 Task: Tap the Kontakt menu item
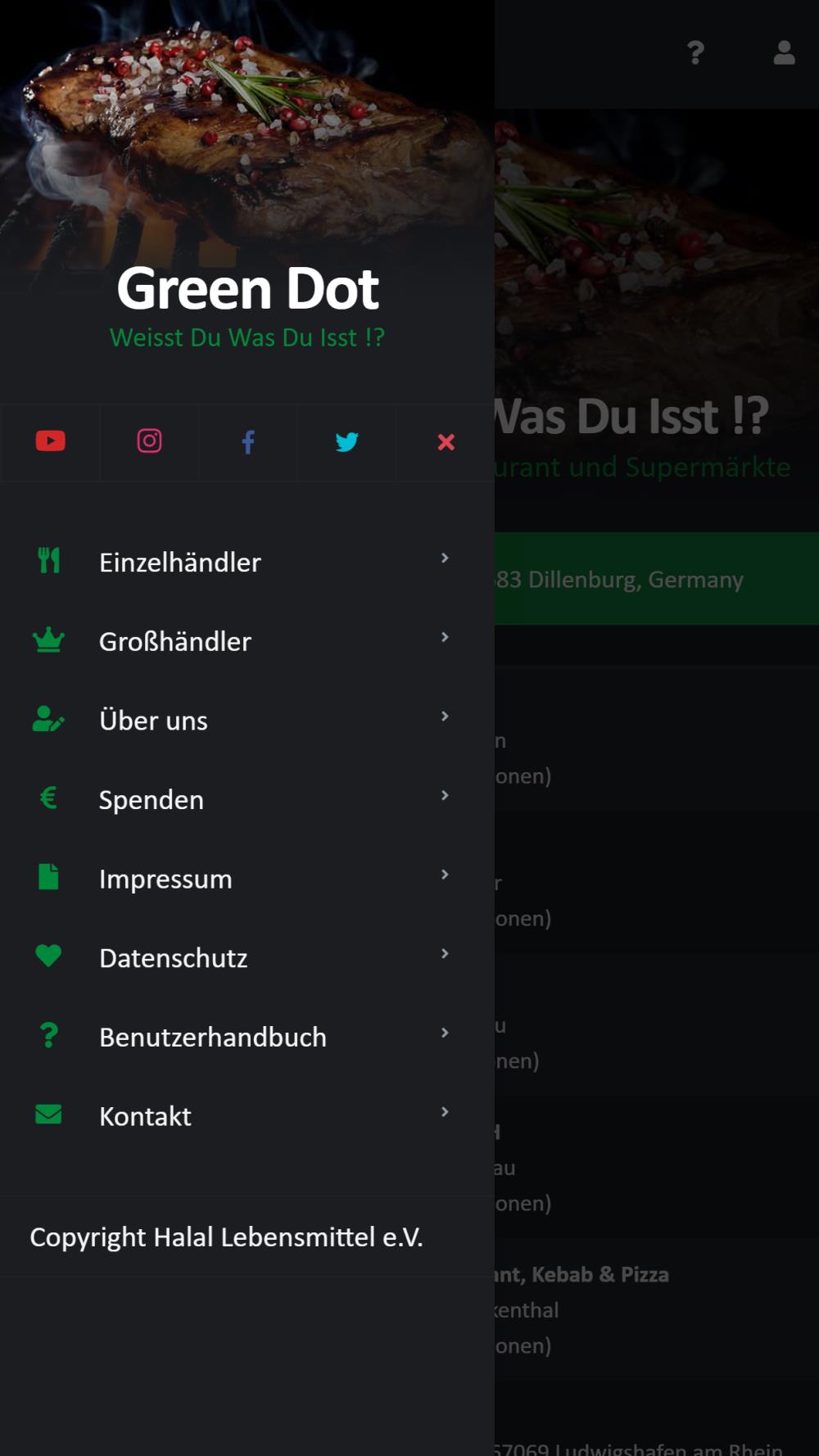pos(145,1116)
